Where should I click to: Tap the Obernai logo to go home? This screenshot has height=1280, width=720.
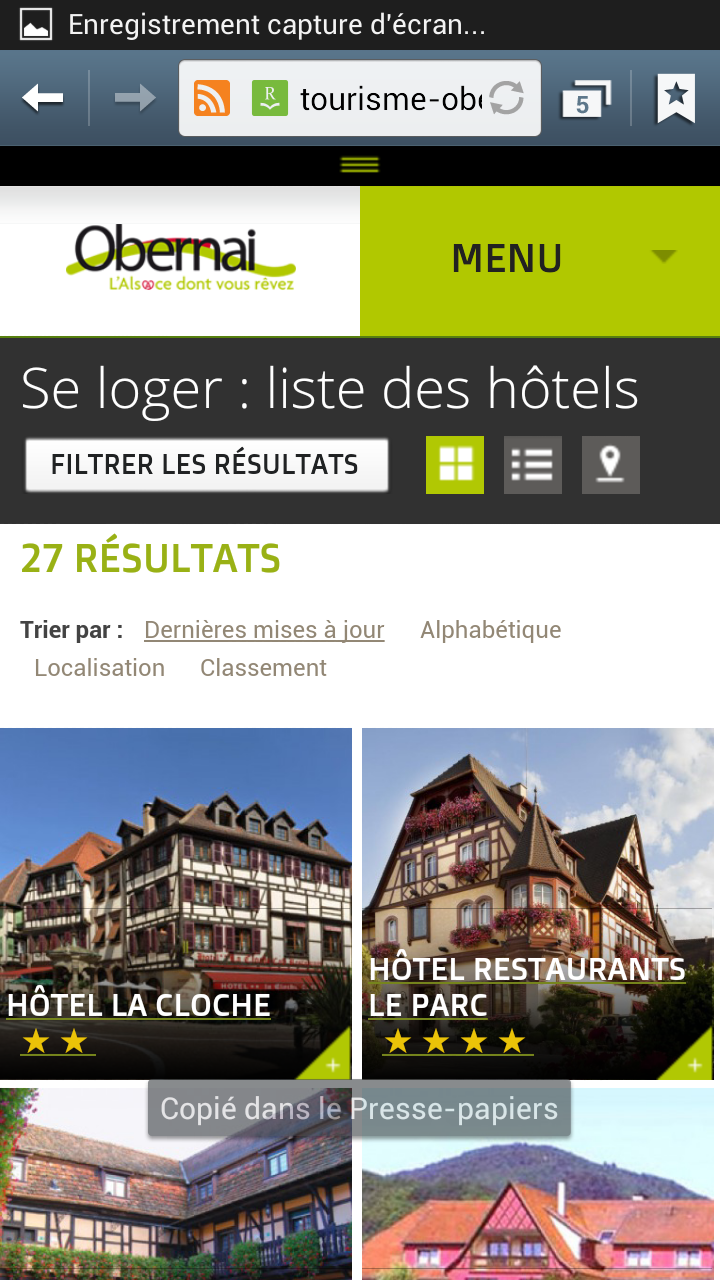click(x=181, y=258)
